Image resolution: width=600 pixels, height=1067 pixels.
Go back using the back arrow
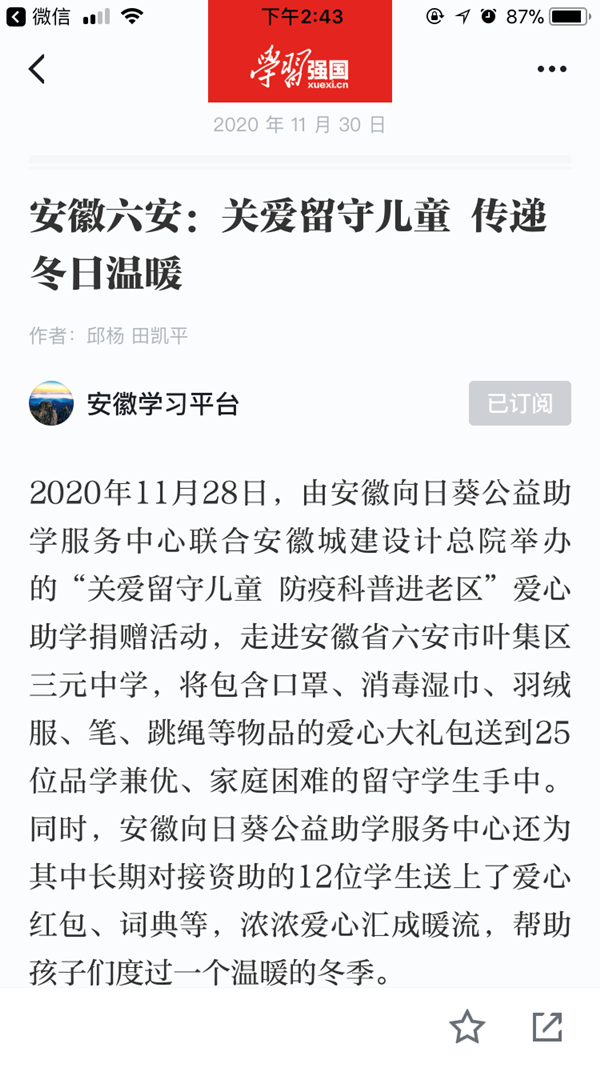click(x=37, y=69)
